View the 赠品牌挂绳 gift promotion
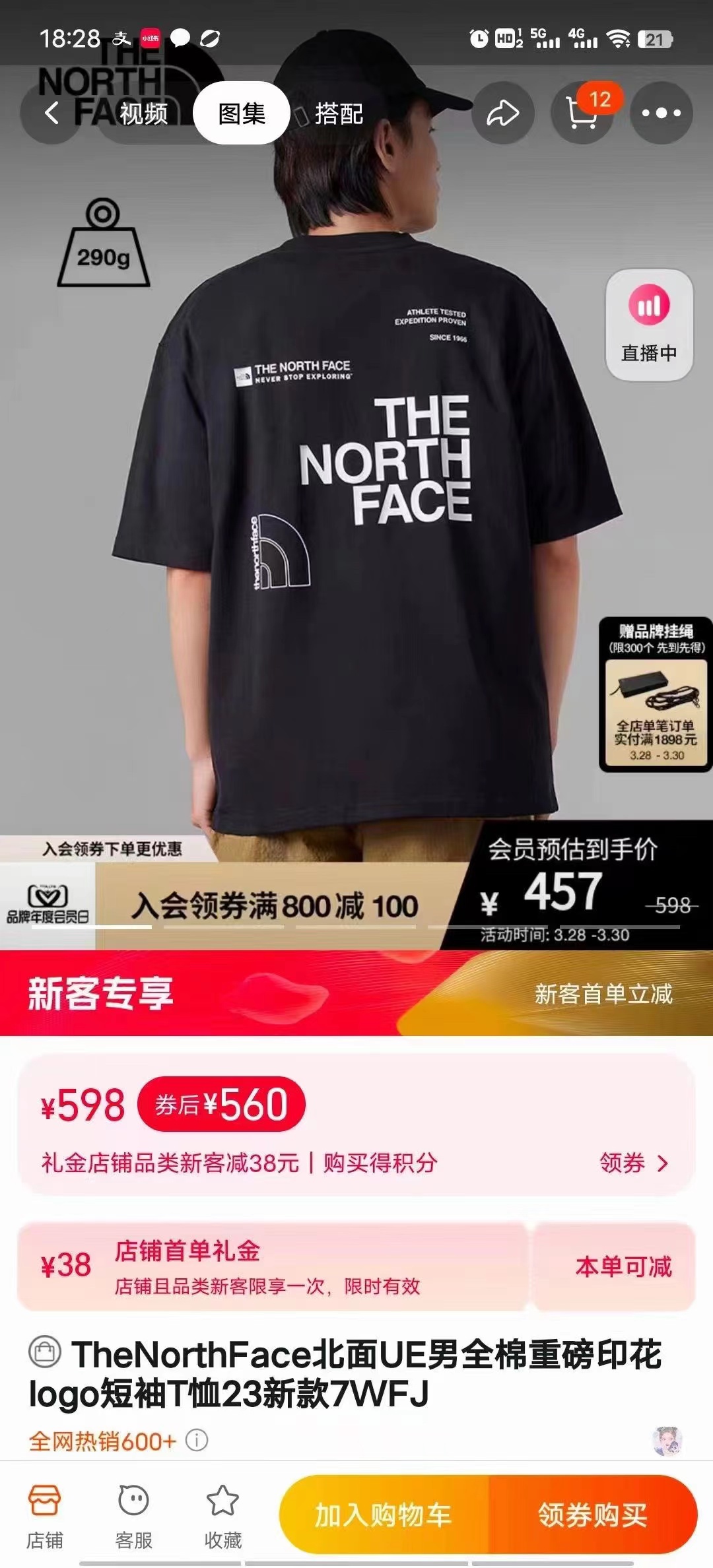This screenshot has height=1568, width=713. 655,694
